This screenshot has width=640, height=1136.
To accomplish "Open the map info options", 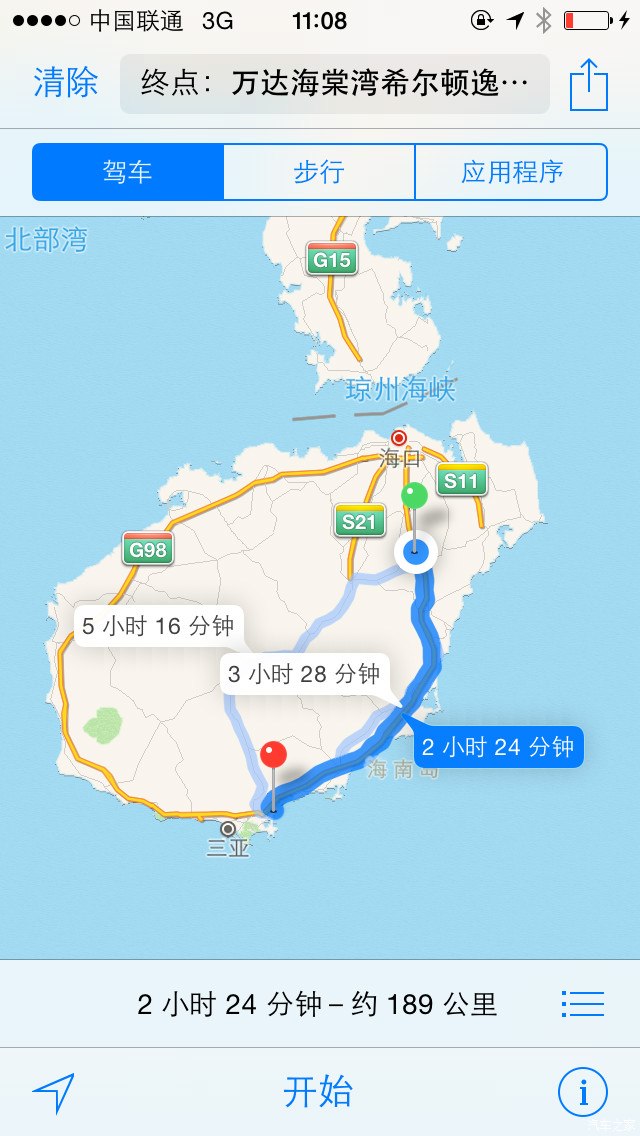I will pos(583,1091).
